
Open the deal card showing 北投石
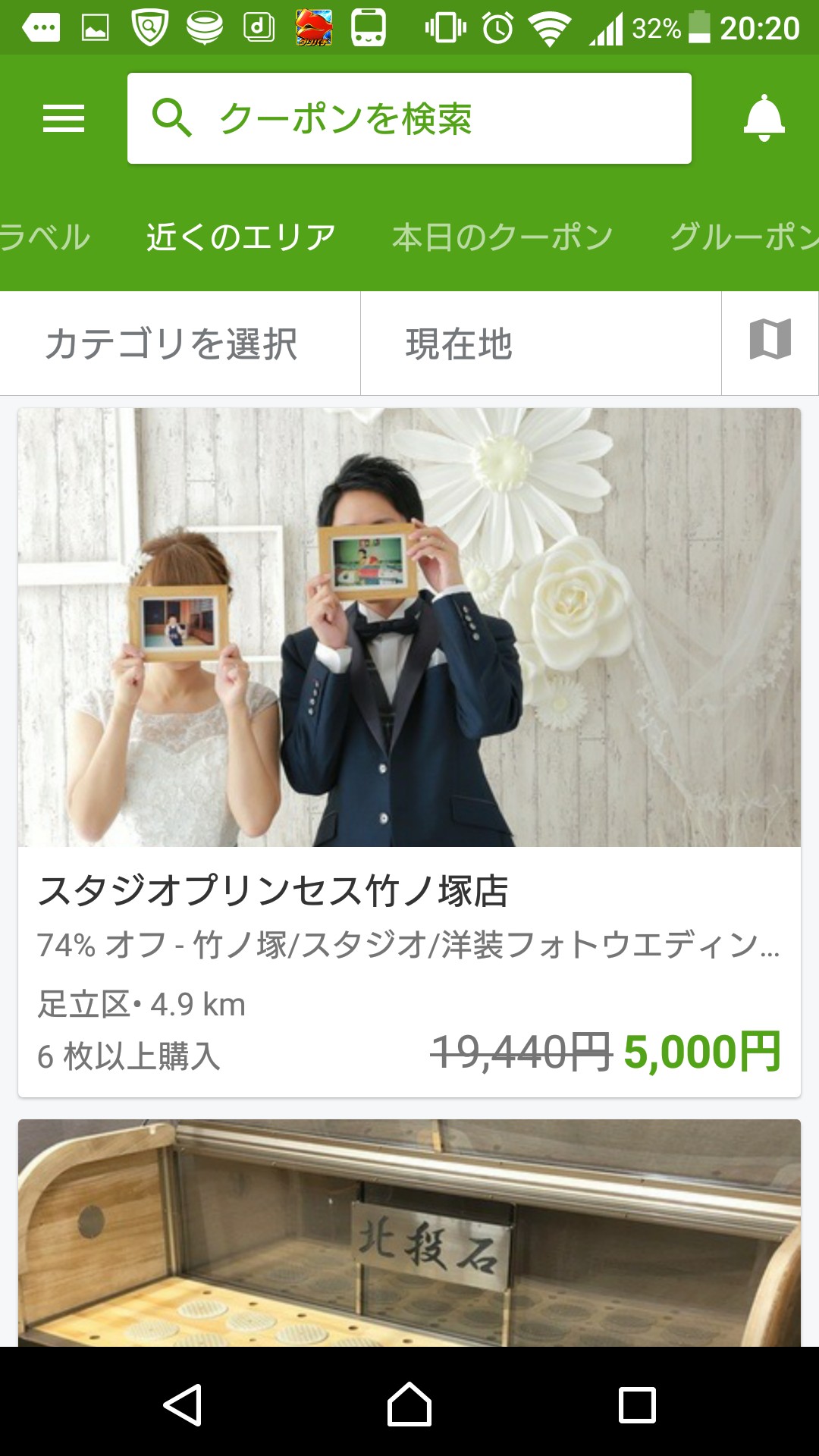click(409, 1233)
